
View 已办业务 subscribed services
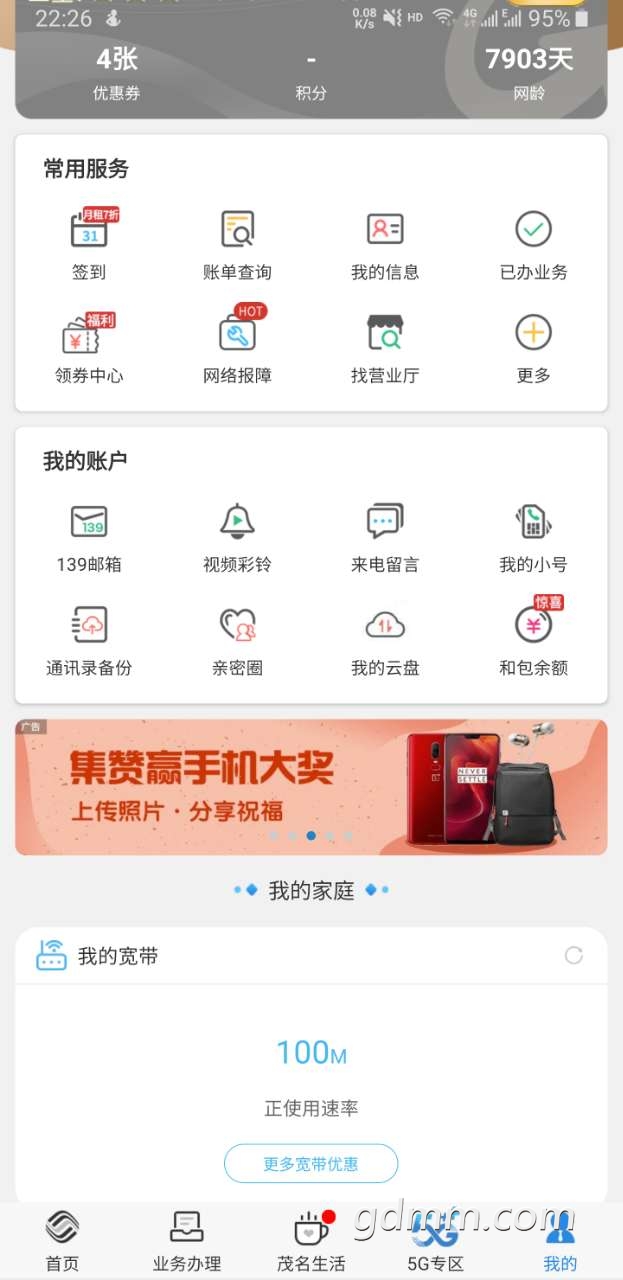pyautogui.click(x=533, y=244)
